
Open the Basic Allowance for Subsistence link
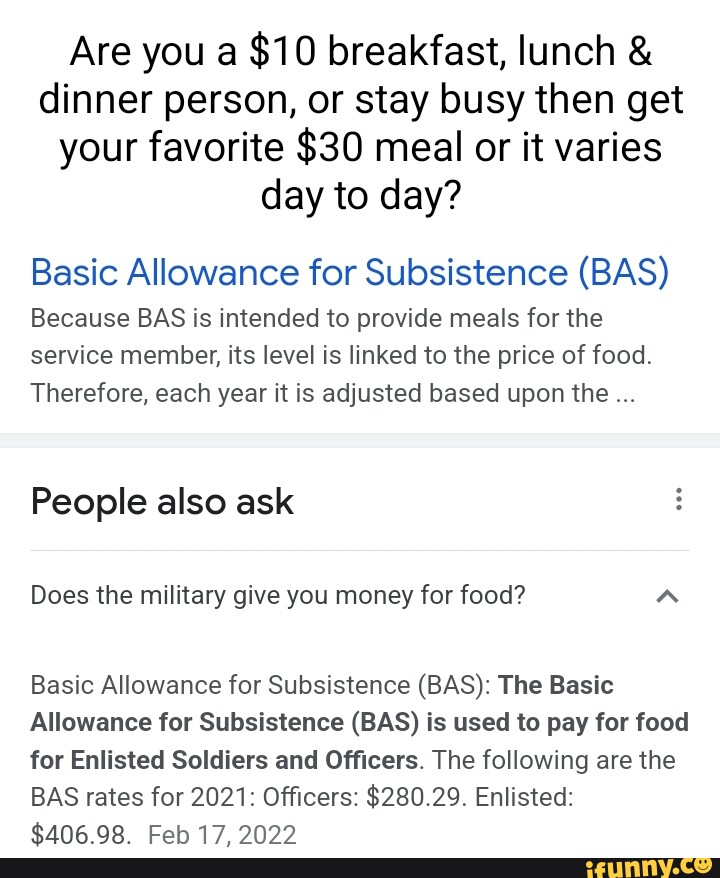point(349,272)
